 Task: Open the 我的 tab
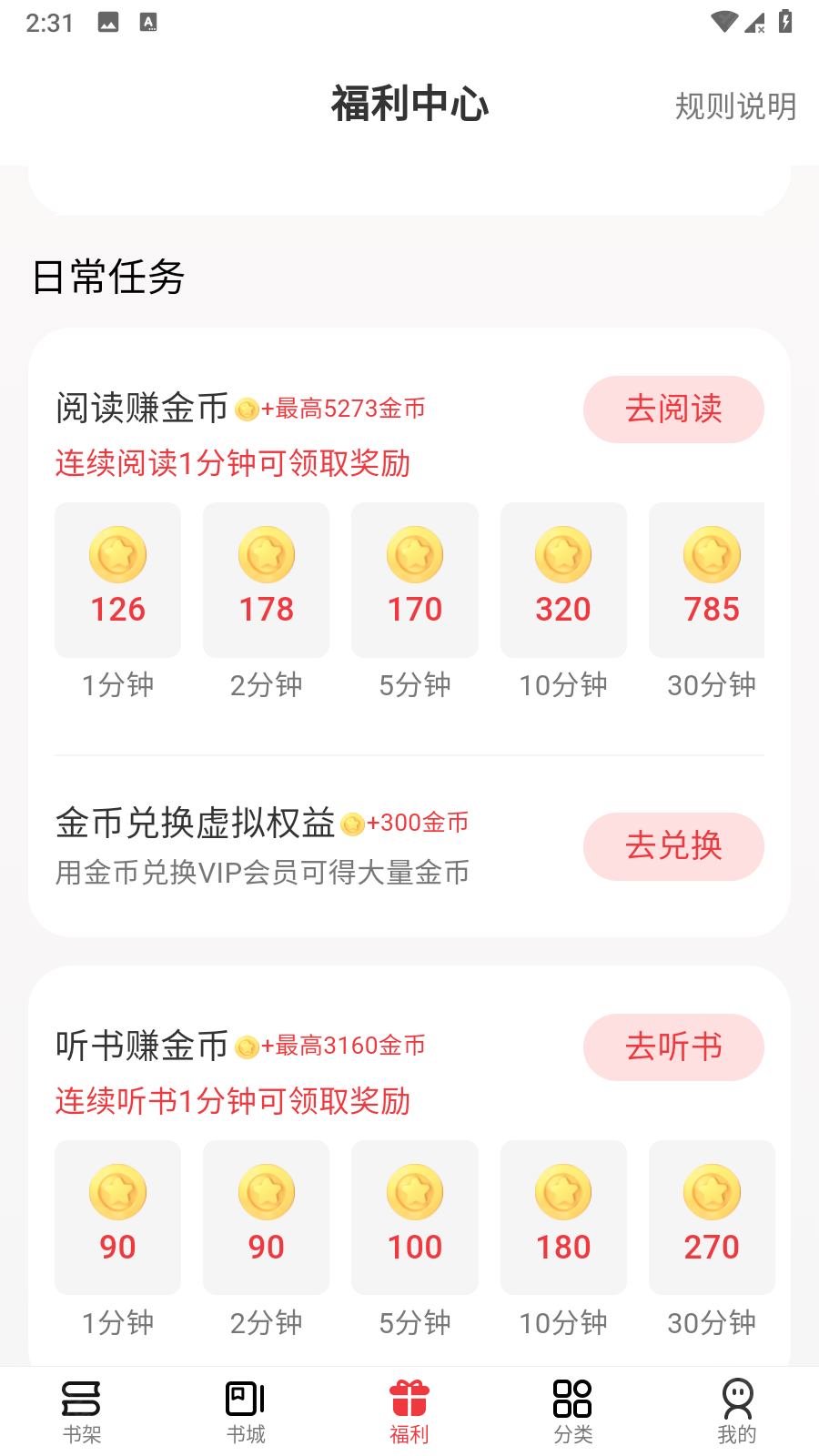coord(737,1411)
